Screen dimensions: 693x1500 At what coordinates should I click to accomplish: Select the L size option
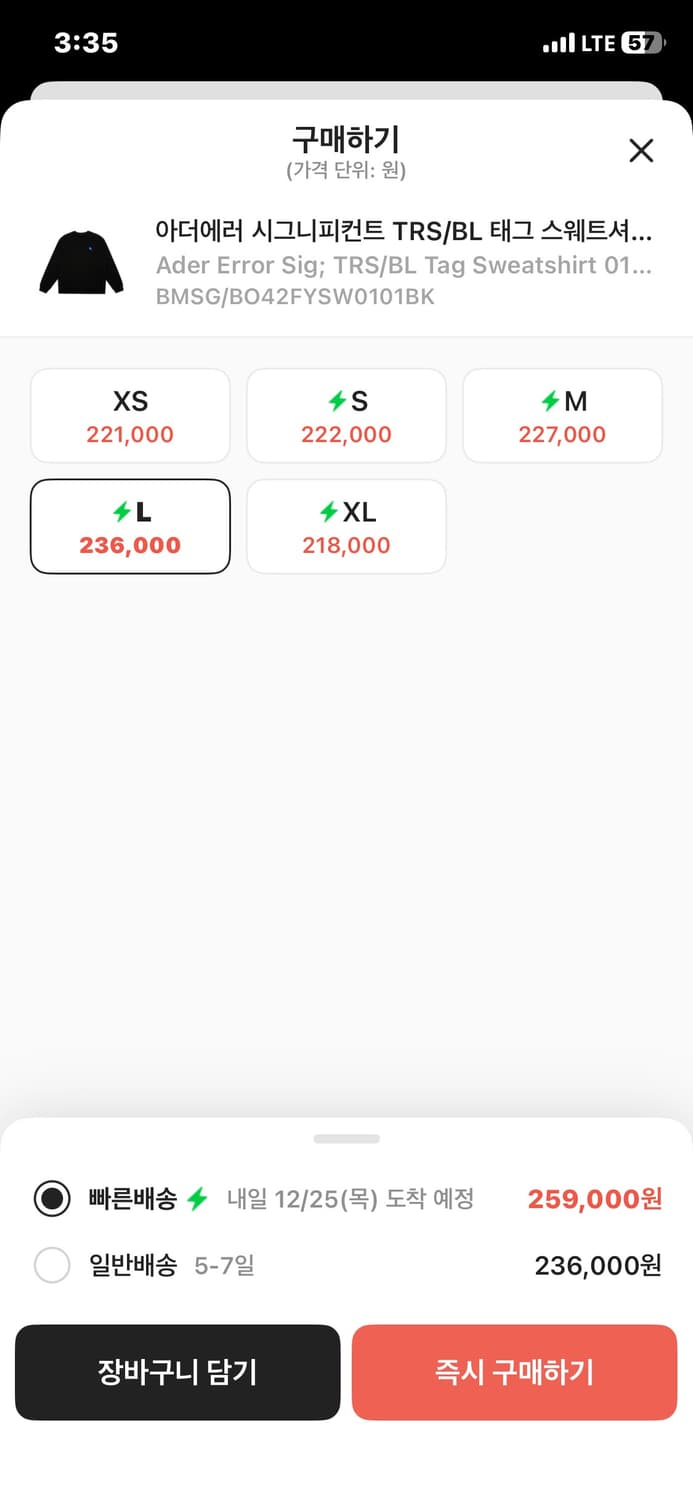point(130,527)
